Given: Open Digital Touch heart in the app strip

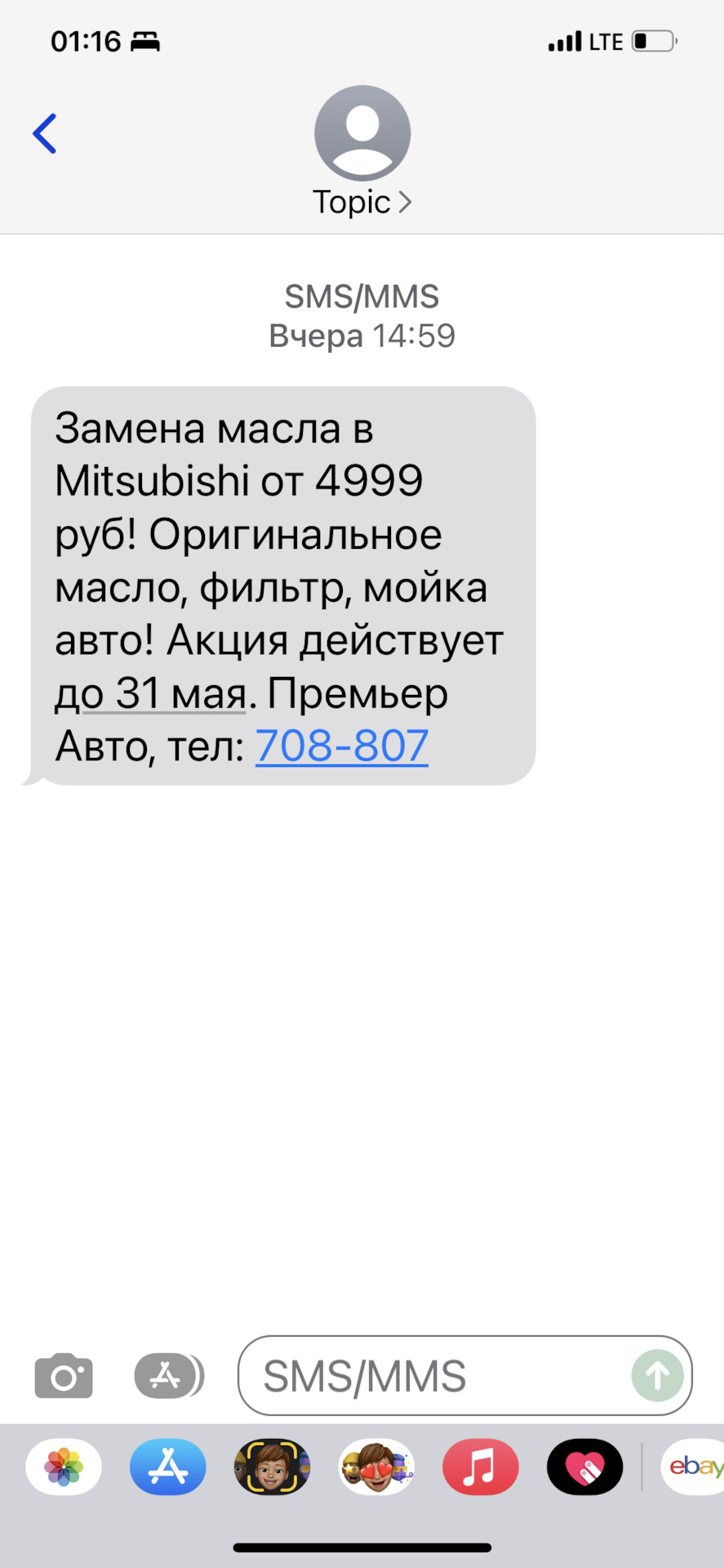Looking at the screenshot, I should tap(584, 1468).
